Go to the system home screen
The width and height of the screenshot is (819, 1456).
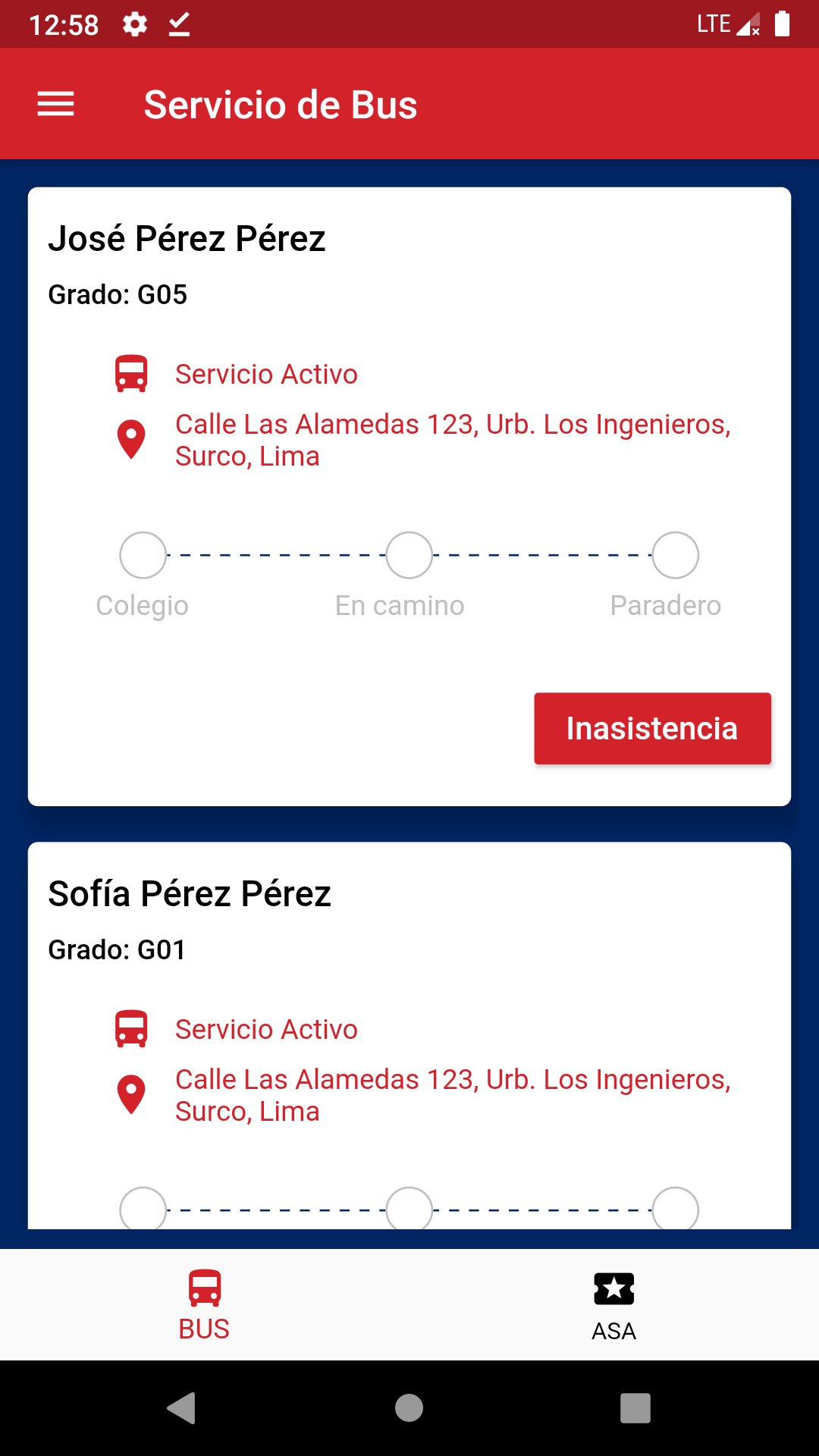tap(409, 1408)
